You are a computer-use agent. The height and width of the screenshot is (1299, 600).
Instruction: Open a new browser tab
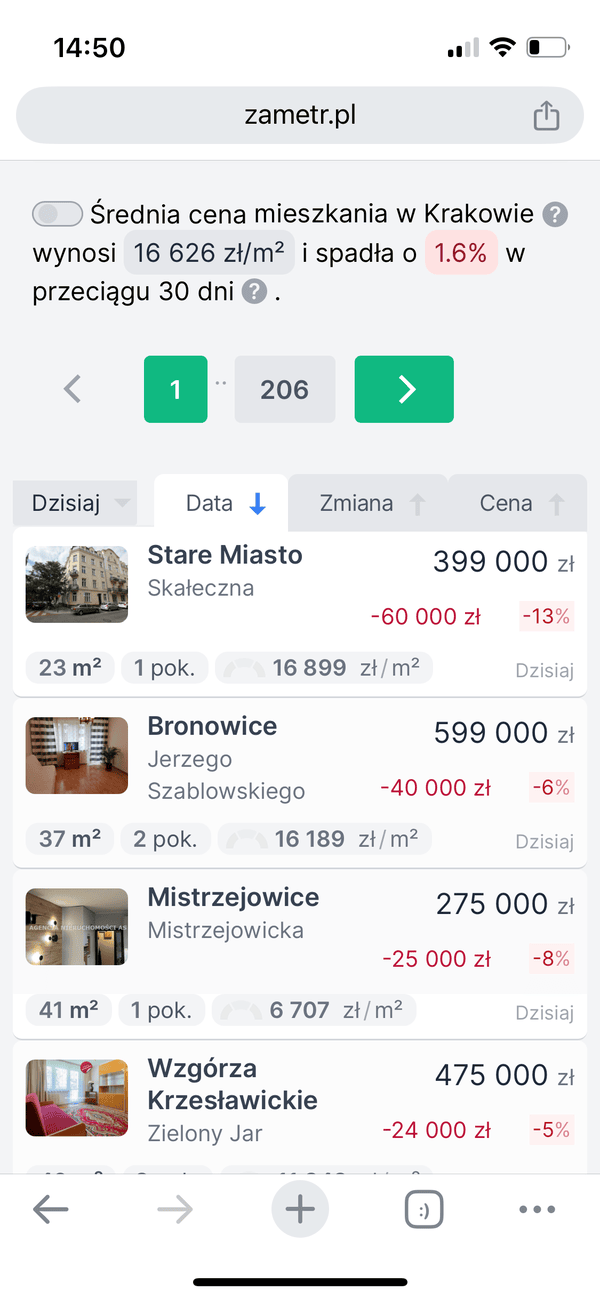[300, 1211]
